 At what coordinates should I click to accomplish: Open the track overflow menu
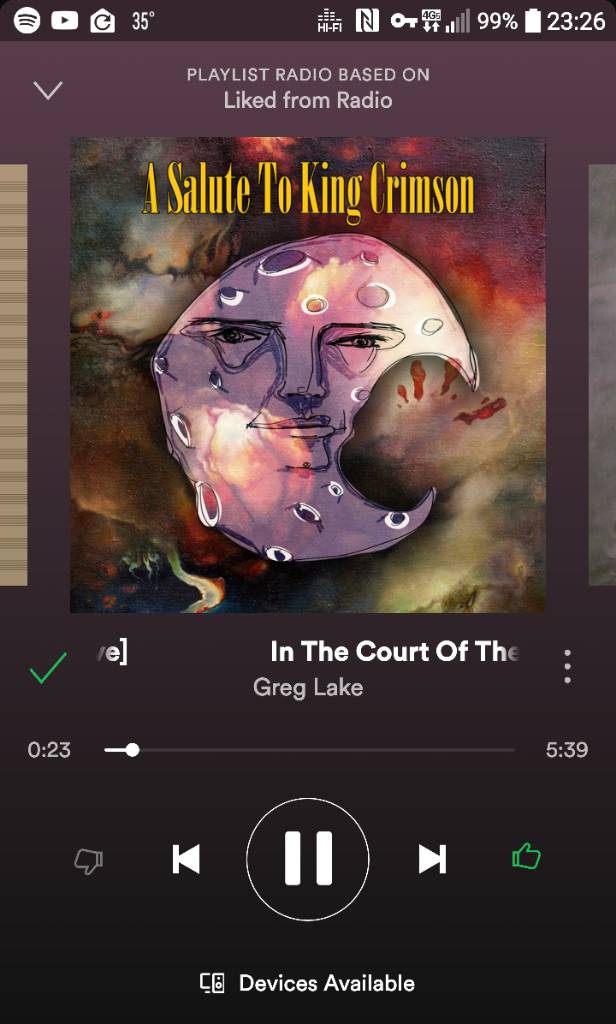pyautogui.click(x=567, y=667)
